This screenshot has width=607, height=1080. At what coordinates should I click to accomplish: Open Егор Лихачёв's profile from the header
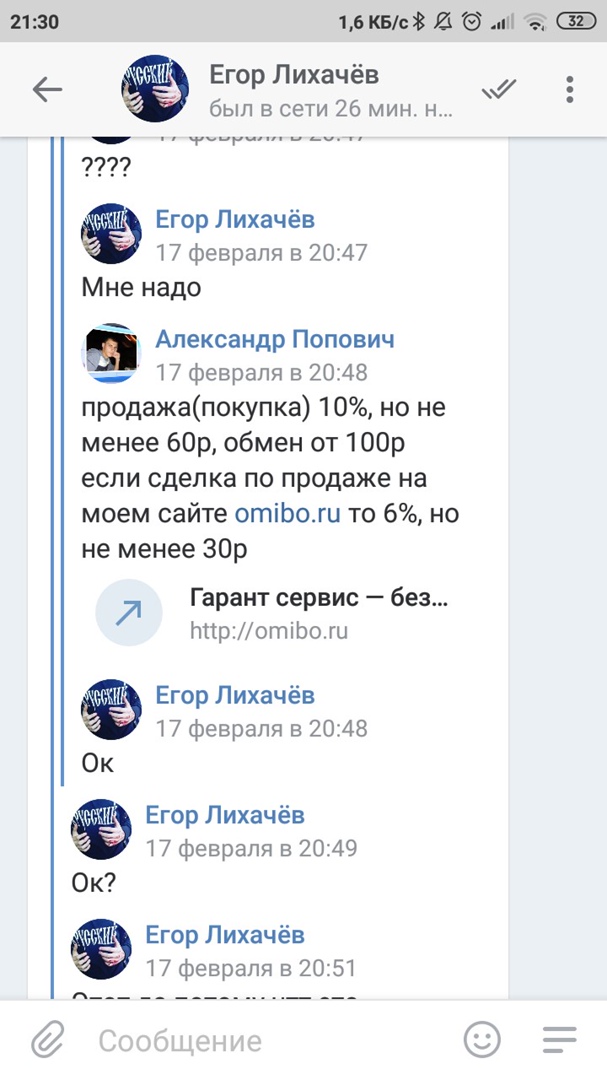pyautogui.click(x=293, y=76)
